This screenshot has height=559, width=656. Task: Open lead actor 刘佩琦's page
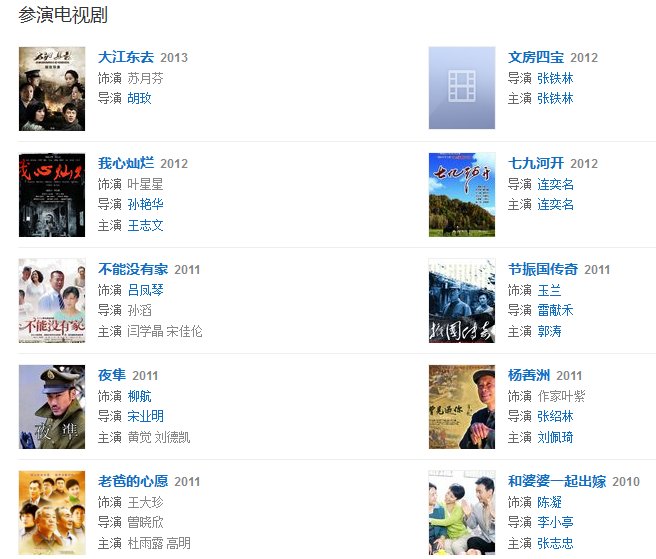click(x=555, y=437)
